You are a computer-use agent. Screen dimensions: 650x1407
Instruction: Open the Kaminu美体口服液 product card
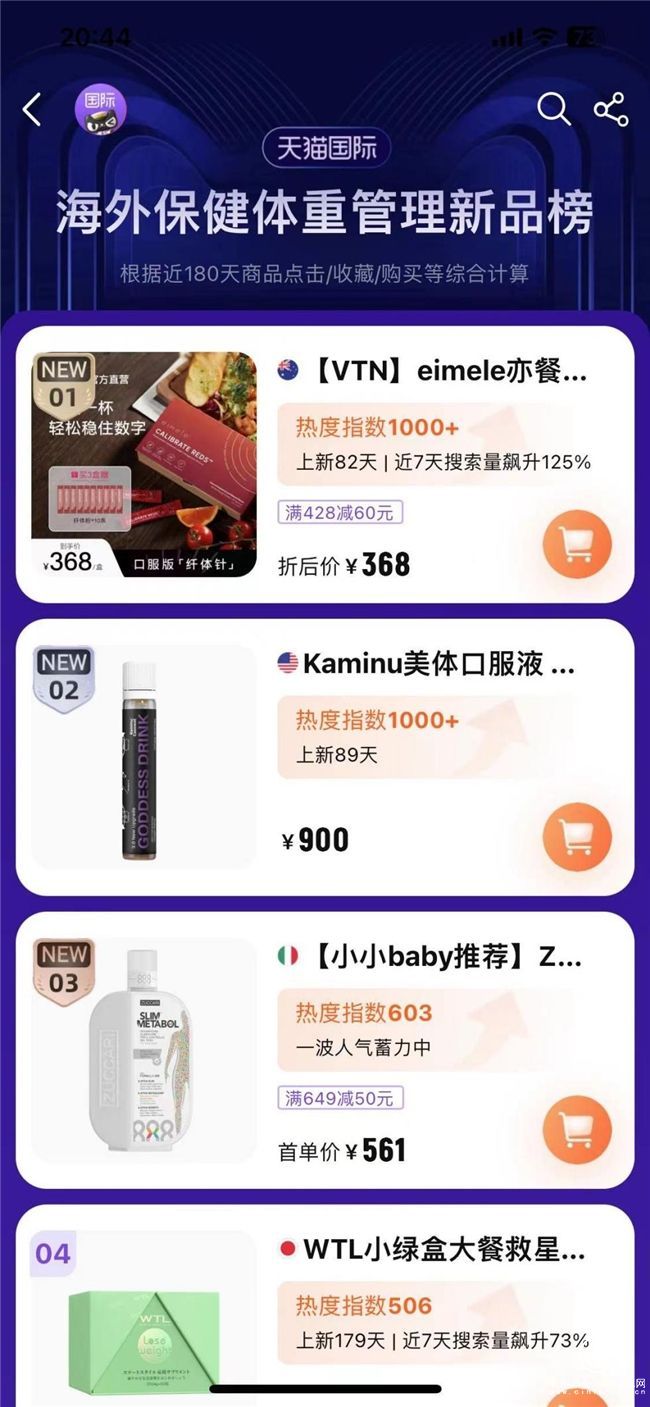point(426,664)
